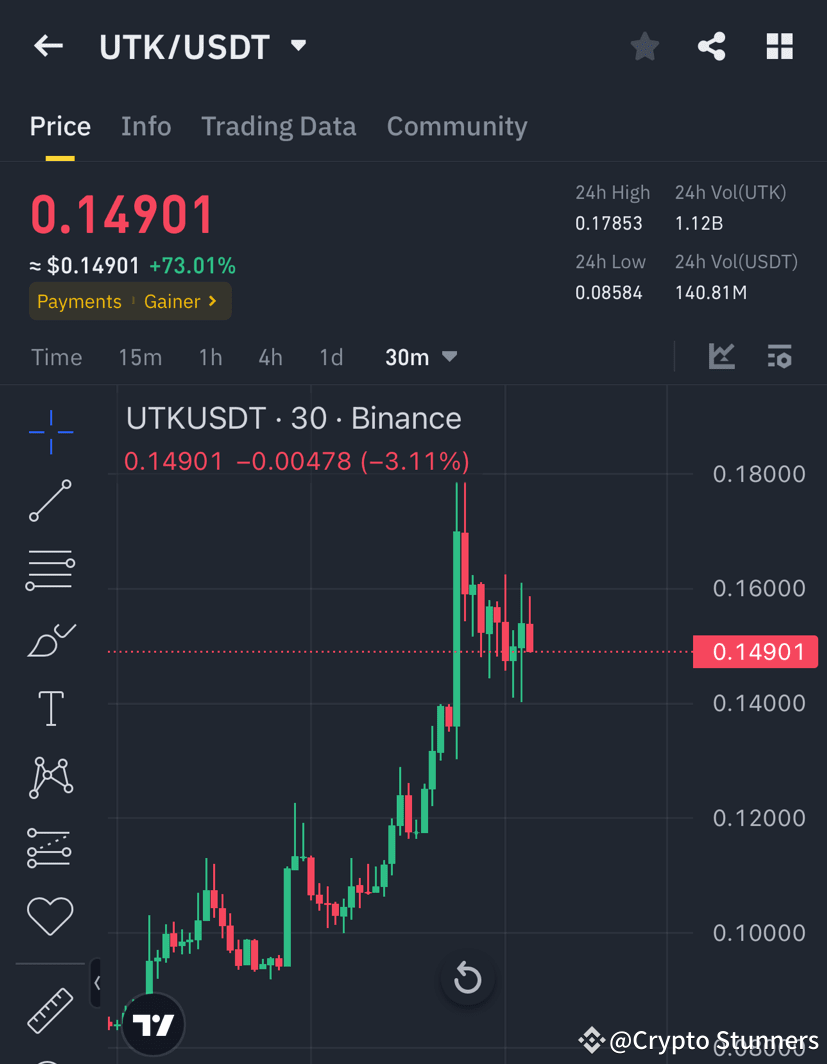Select the heart emoji drawing tool
This screenshot has width=827, height=1064.
pyautogui.click(x=49, y=916)
